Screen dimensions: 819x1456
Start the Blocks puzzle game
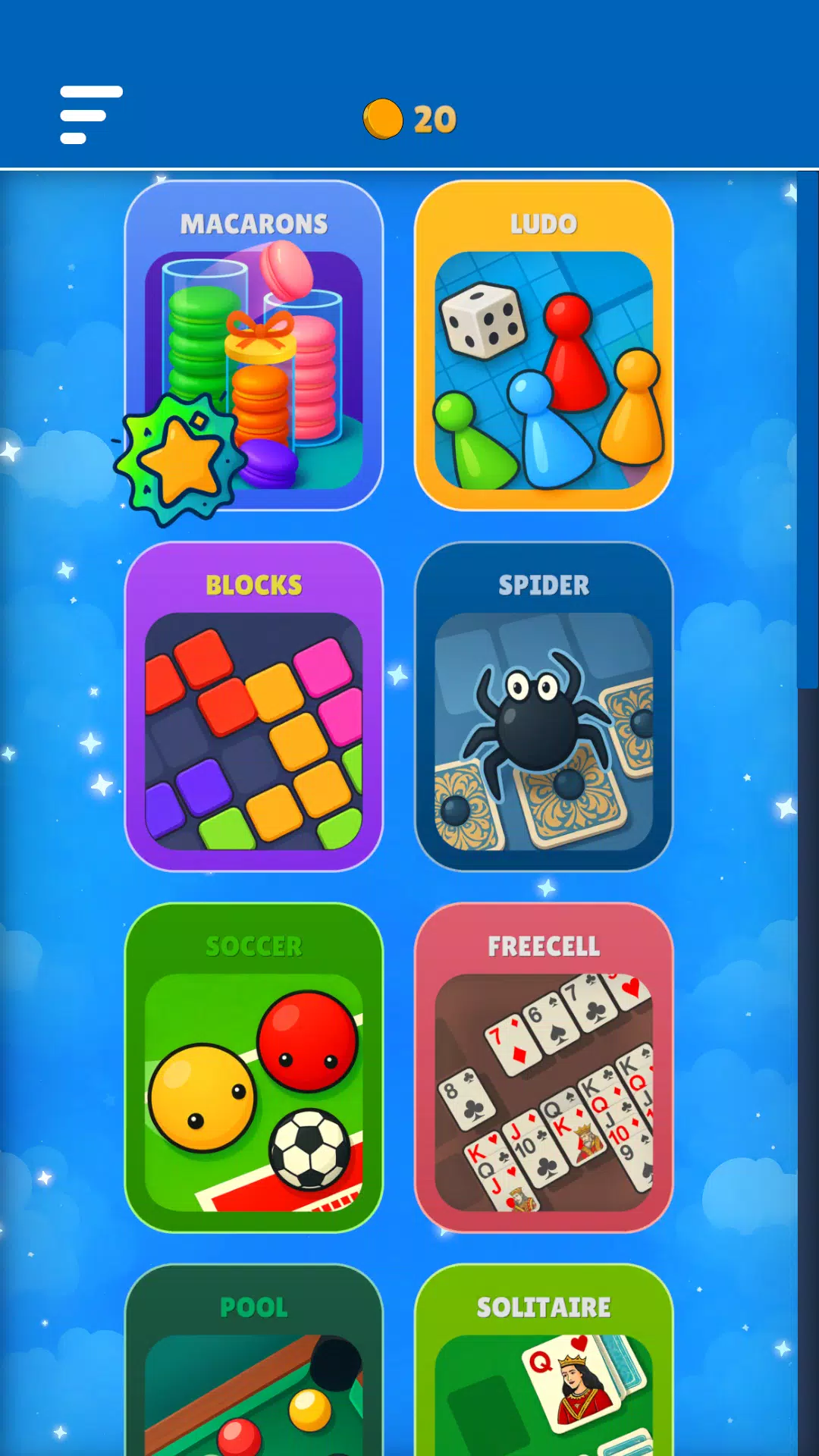coord(254,707)
